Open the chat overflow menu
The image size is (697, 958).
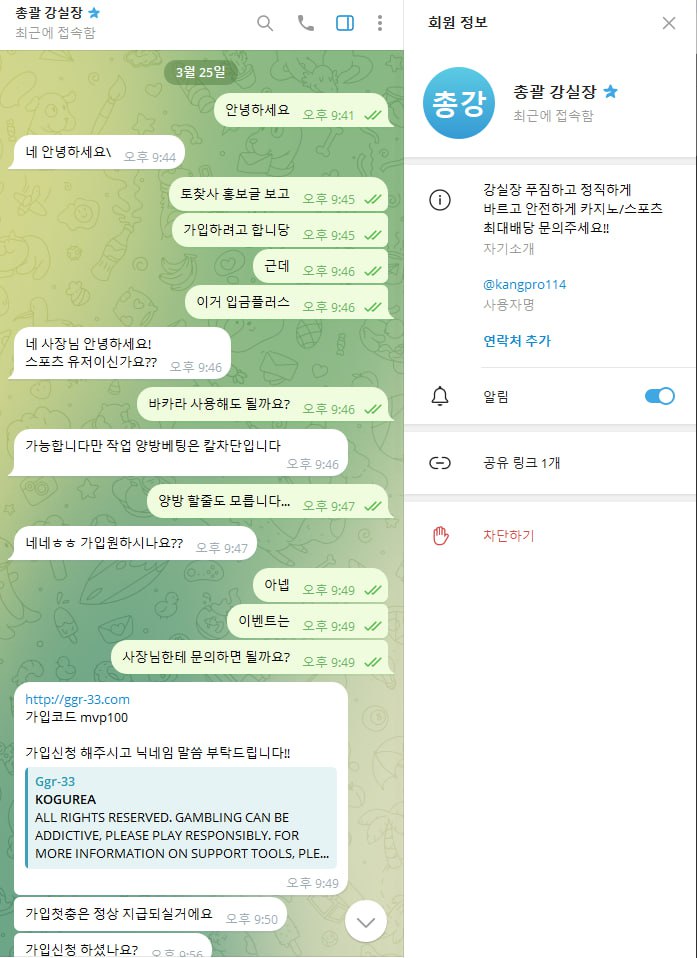pos(380,23)
